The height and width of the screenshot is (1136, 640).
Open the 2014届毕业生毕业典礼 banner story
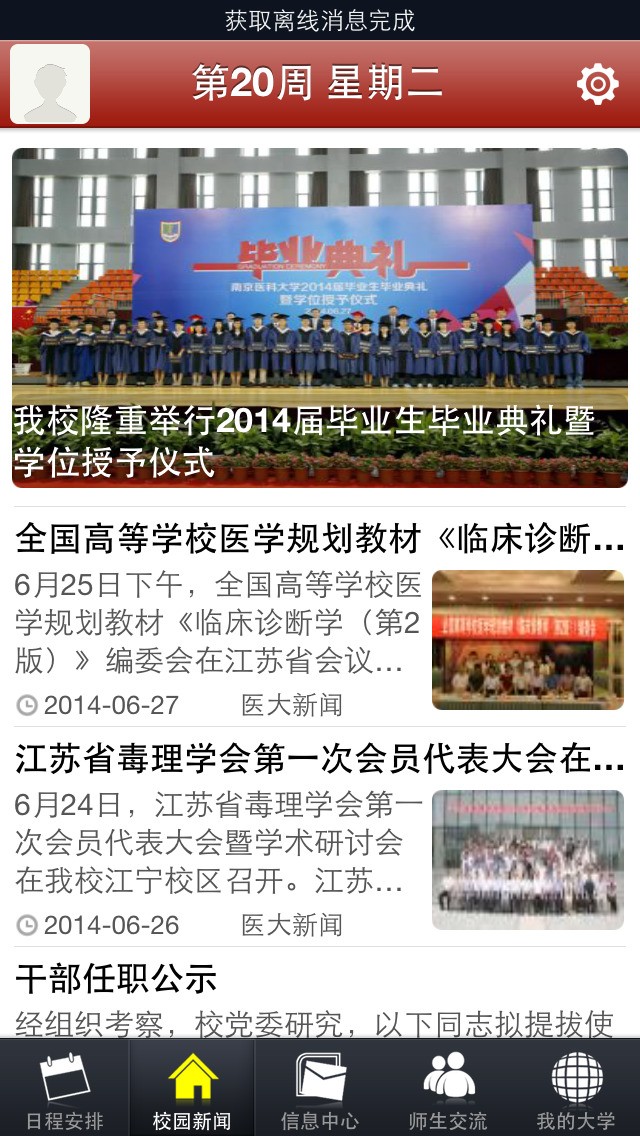point(320,318)
